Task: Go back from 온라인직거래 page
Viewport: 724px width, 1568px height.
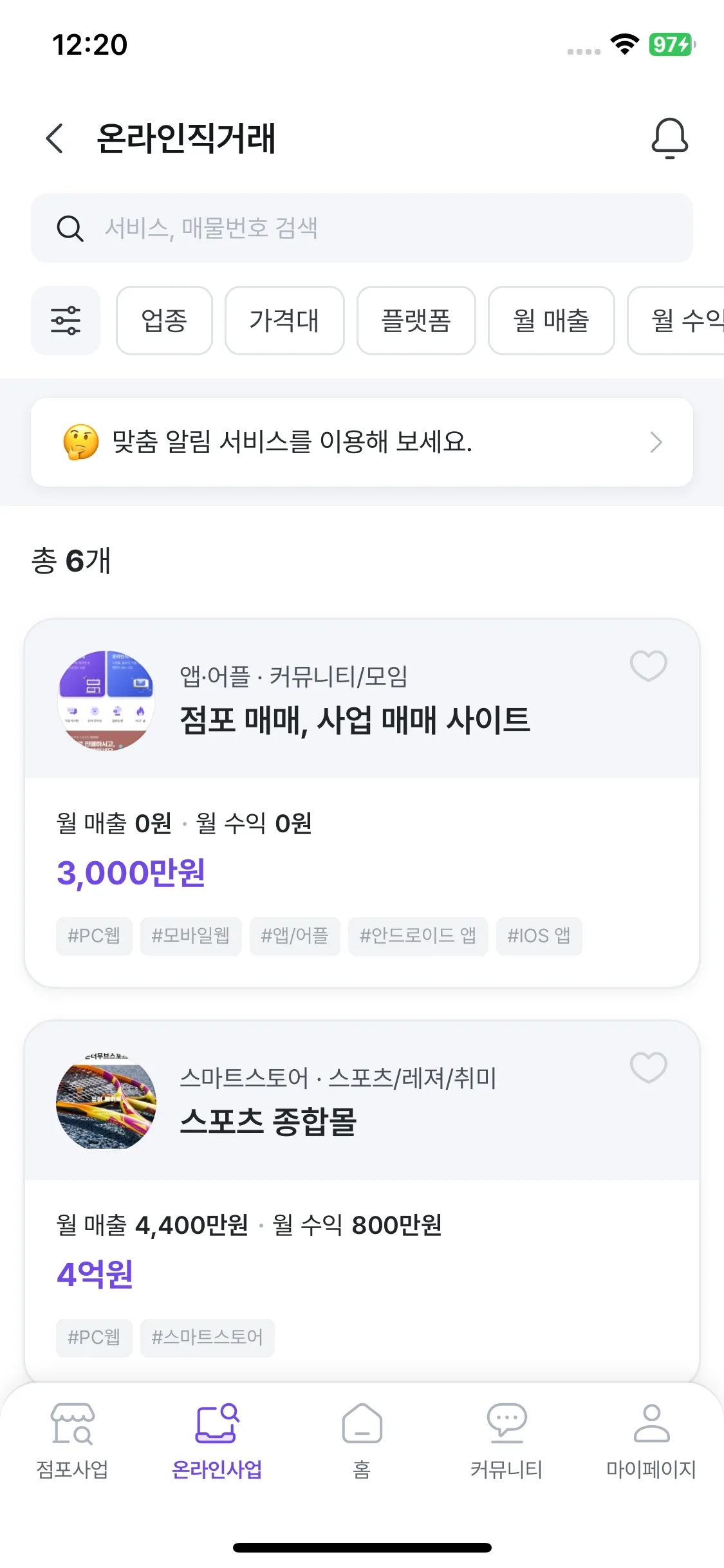Action: tap(55, 138)
